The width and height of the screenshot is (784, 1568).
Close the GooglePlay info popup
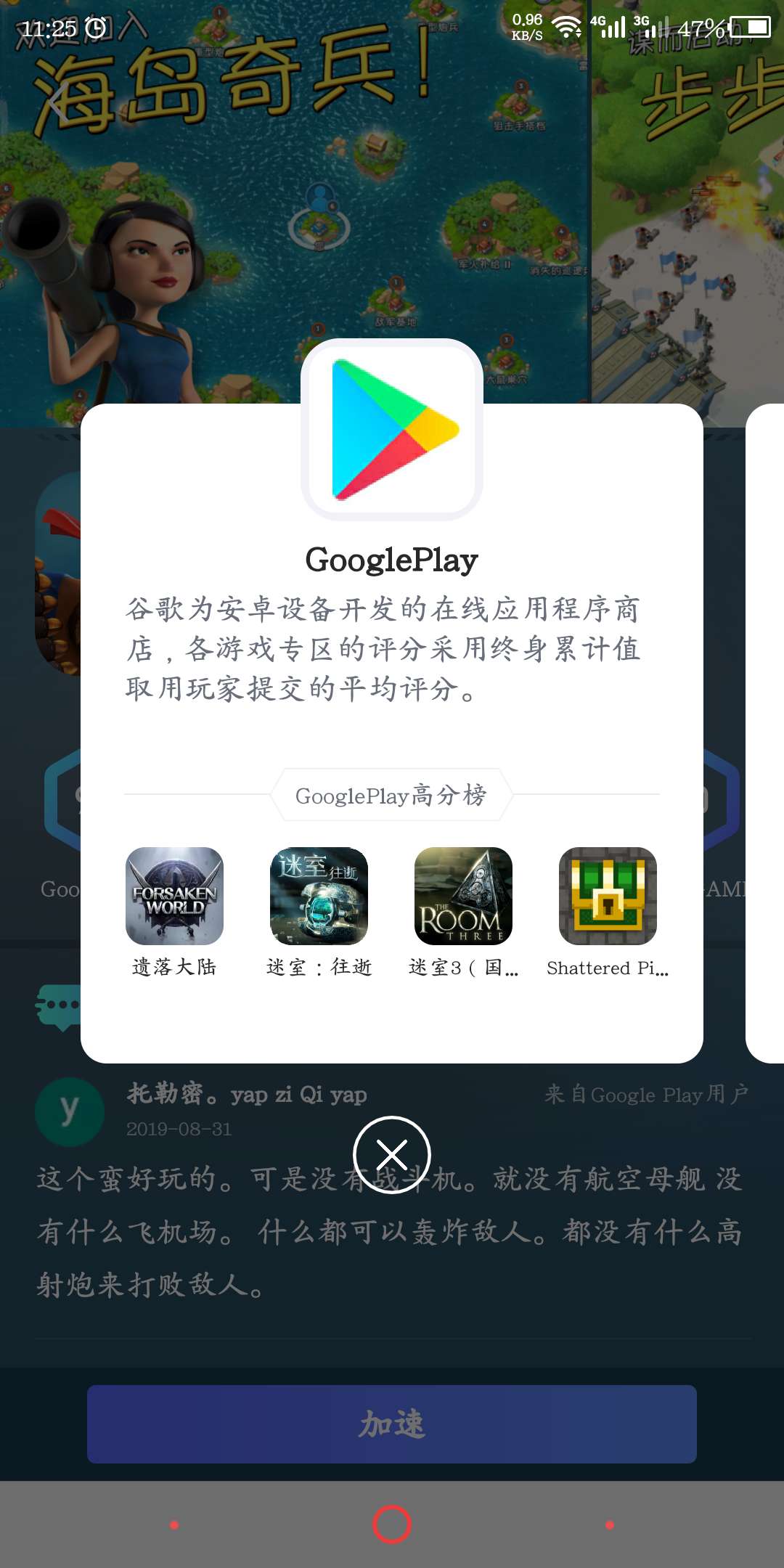(x=392, y=1154)
